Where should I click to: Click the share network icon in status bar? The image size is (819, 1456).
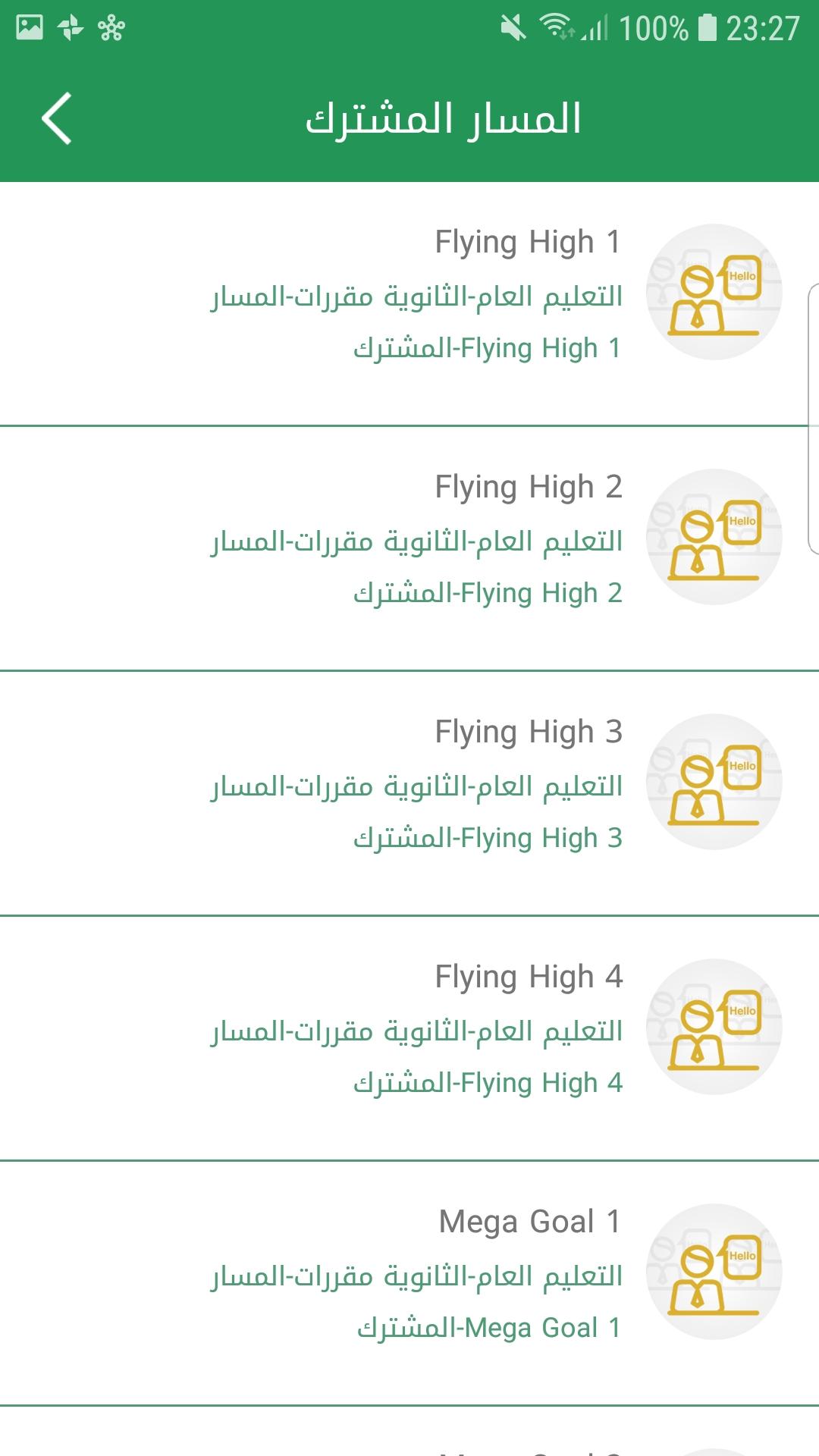tap(110, 25)
